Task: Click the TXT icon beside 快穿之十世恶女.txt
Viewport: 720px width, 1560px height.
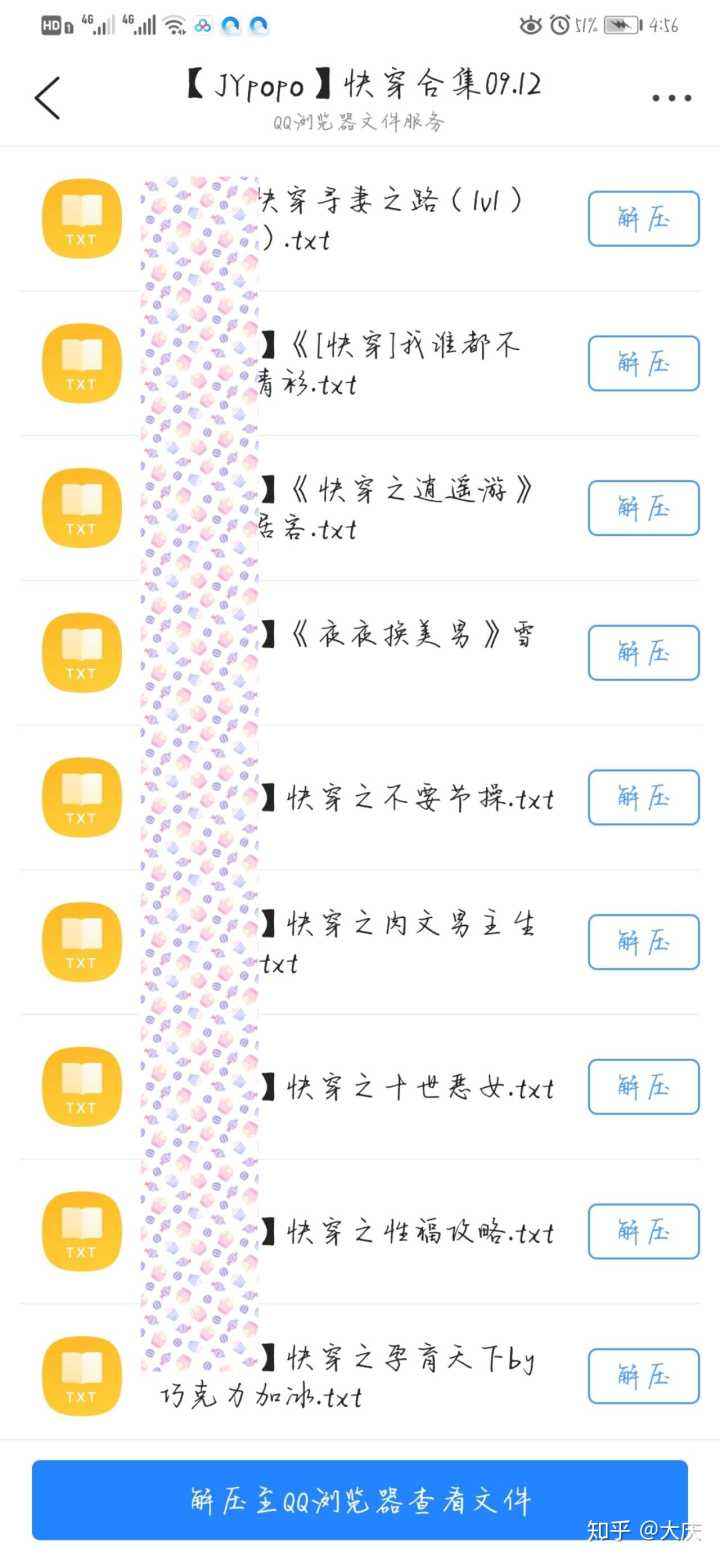Action: point(80,1087)
